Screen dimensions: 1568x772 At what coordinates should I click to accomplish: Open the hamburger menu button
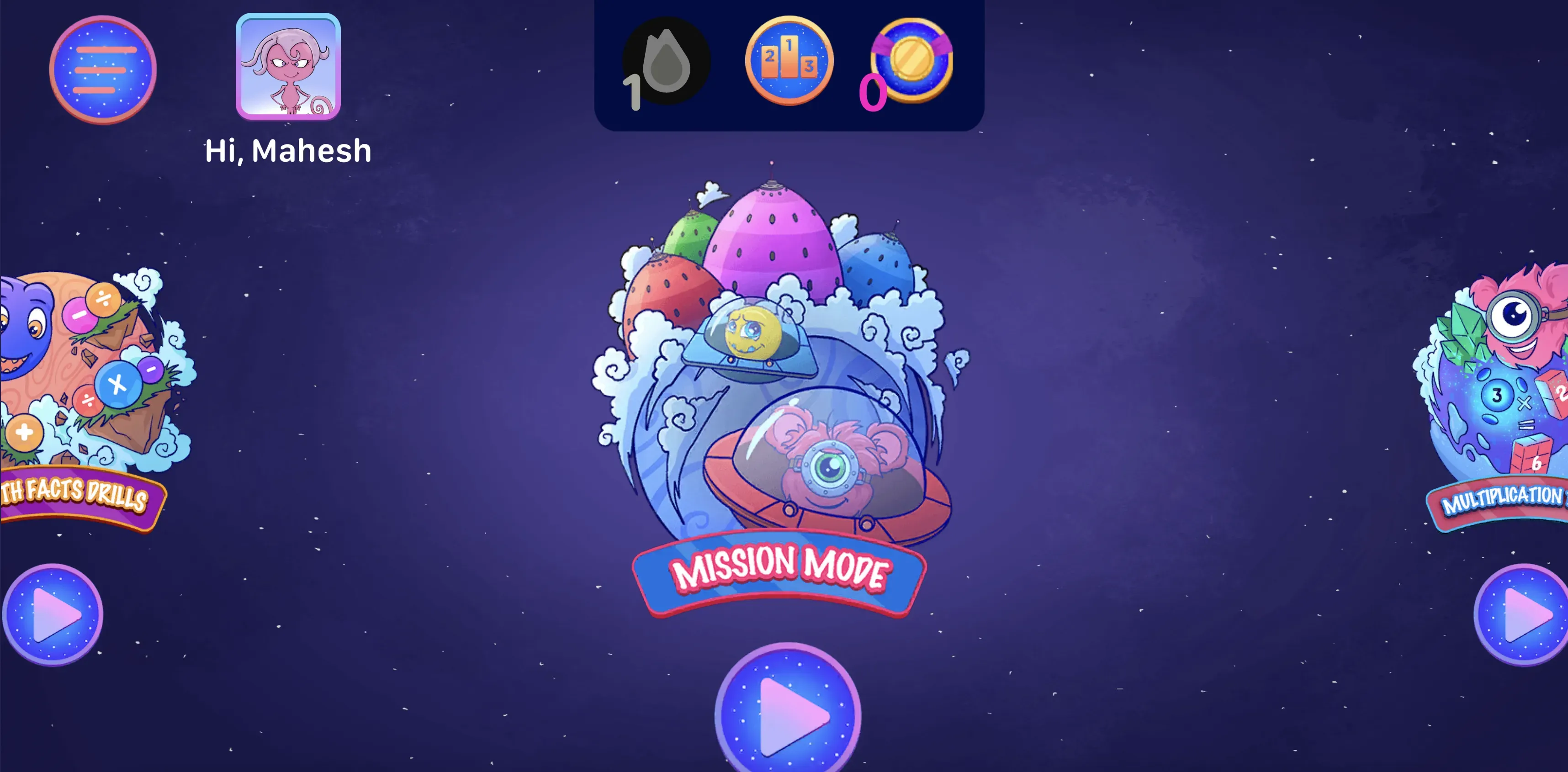[102, 70]
